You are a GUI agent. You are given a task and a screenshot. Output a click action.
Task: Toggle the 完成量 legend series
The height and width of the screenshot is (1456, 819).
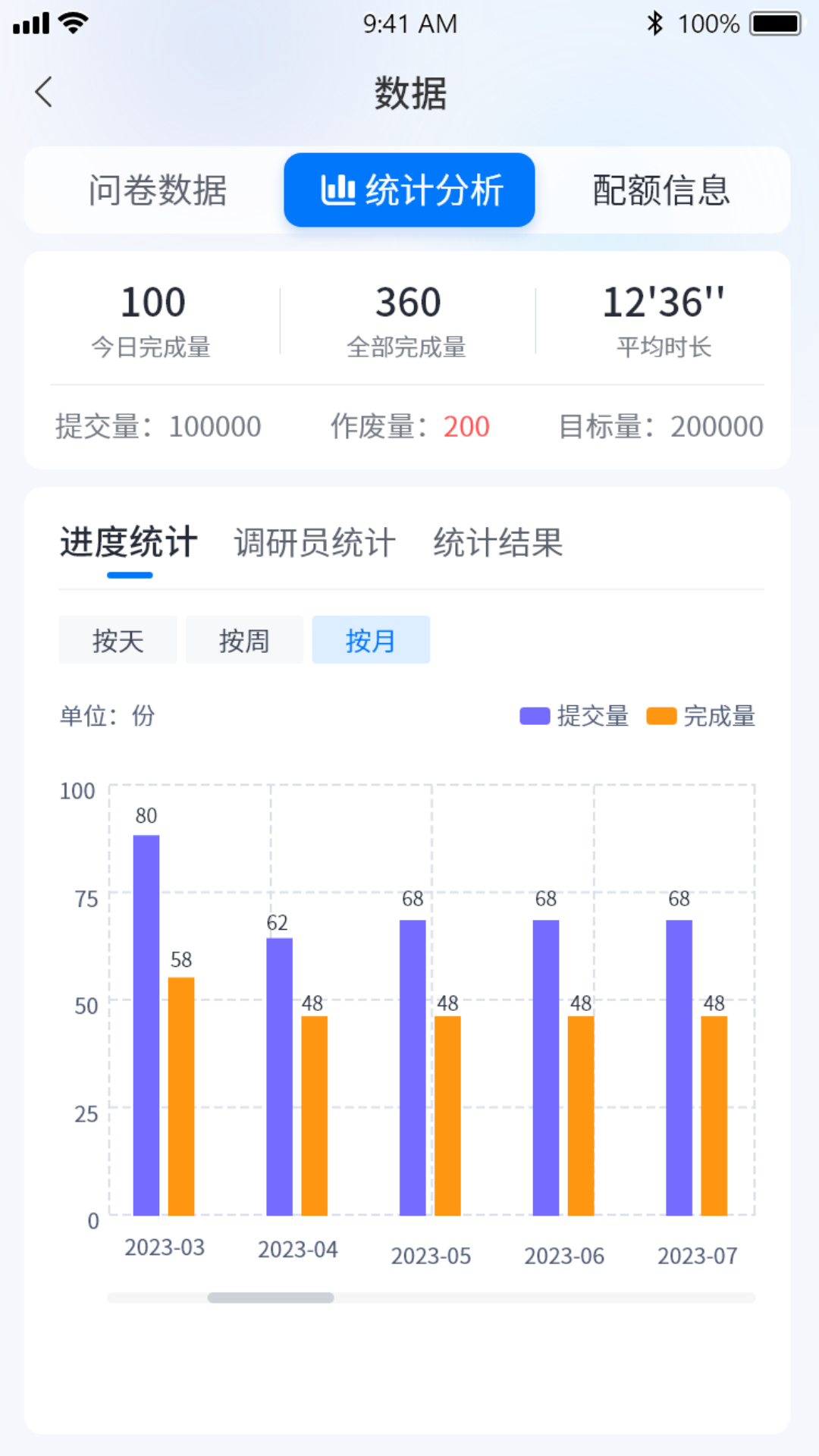pos(701,716)
